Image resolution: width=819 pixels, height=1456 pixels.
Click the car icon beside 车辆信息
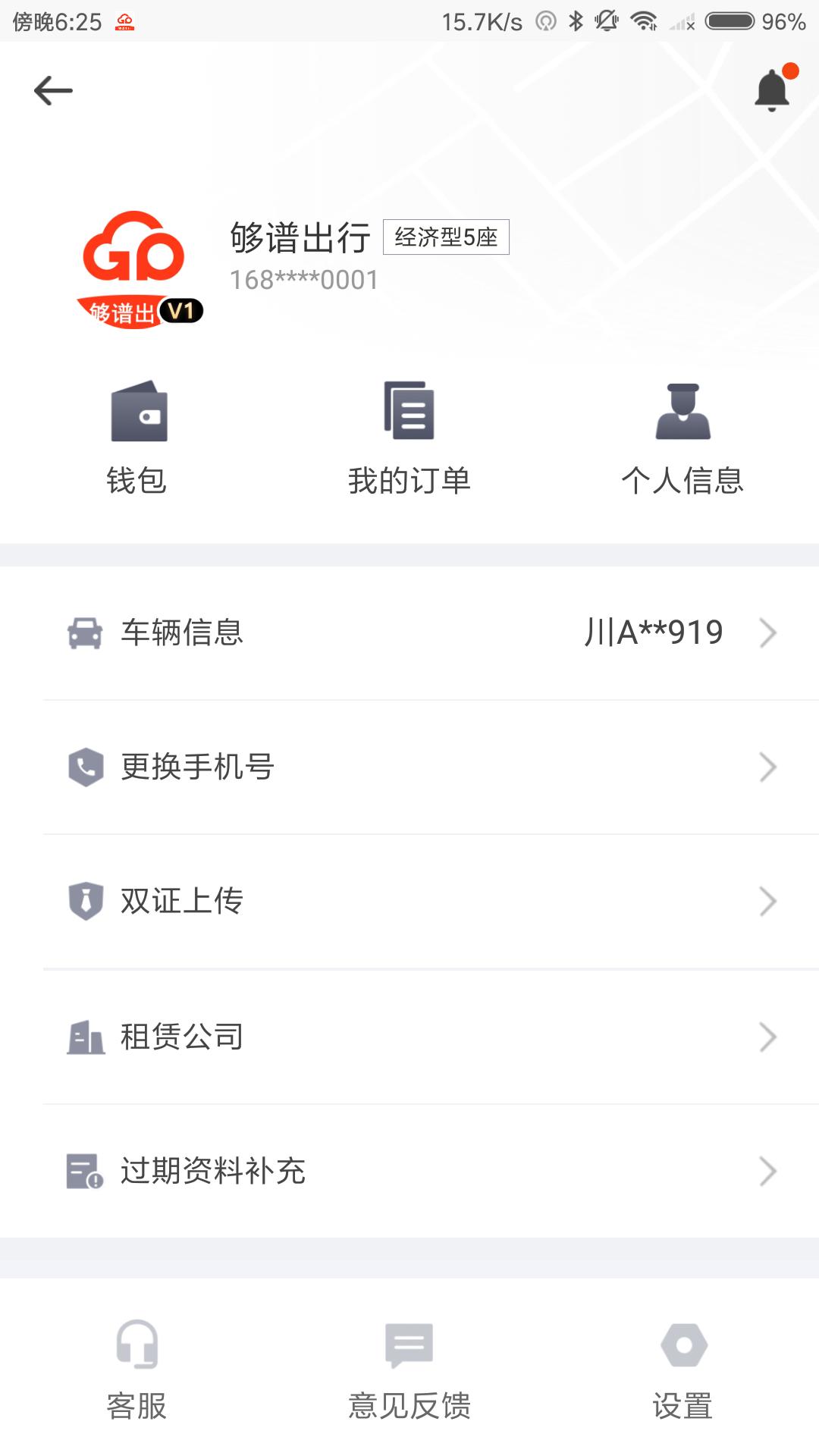click(86, 633)
